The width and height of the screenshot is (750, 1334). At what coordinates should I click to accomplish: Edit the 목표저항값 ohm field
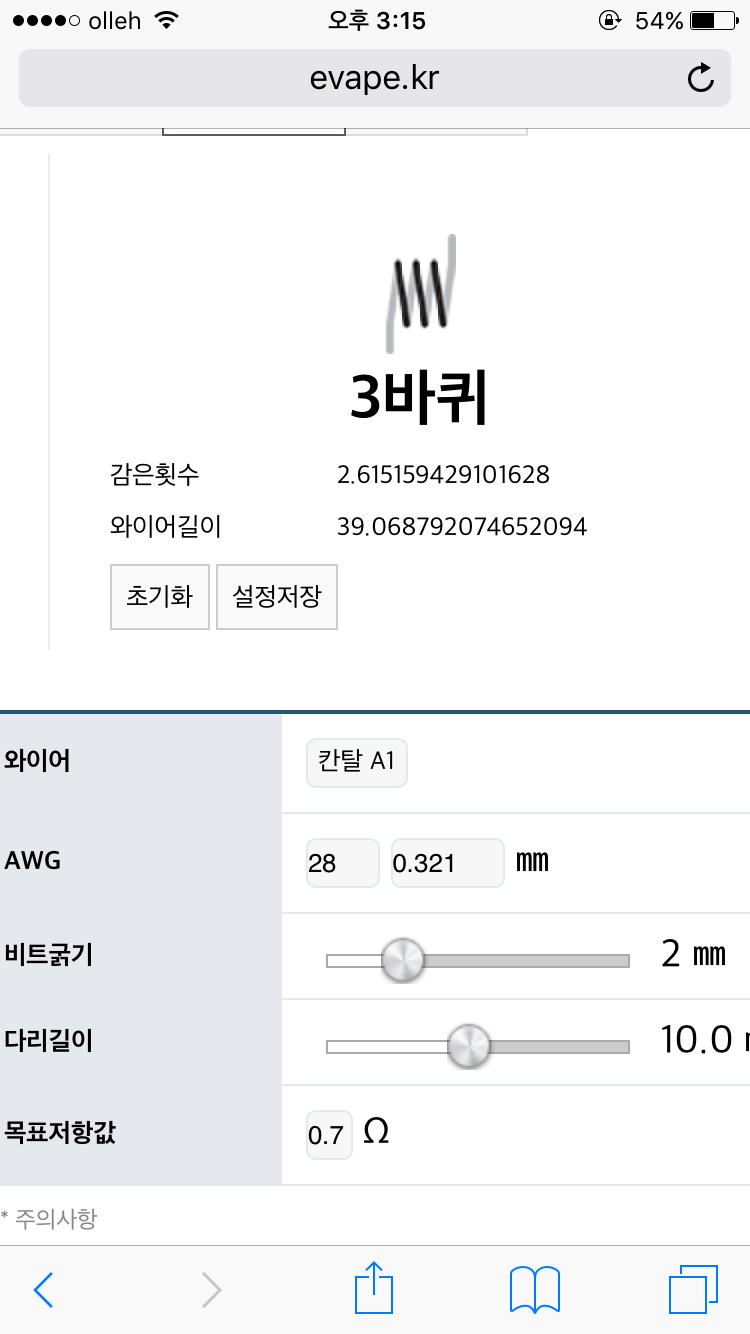coord(329,1135)
